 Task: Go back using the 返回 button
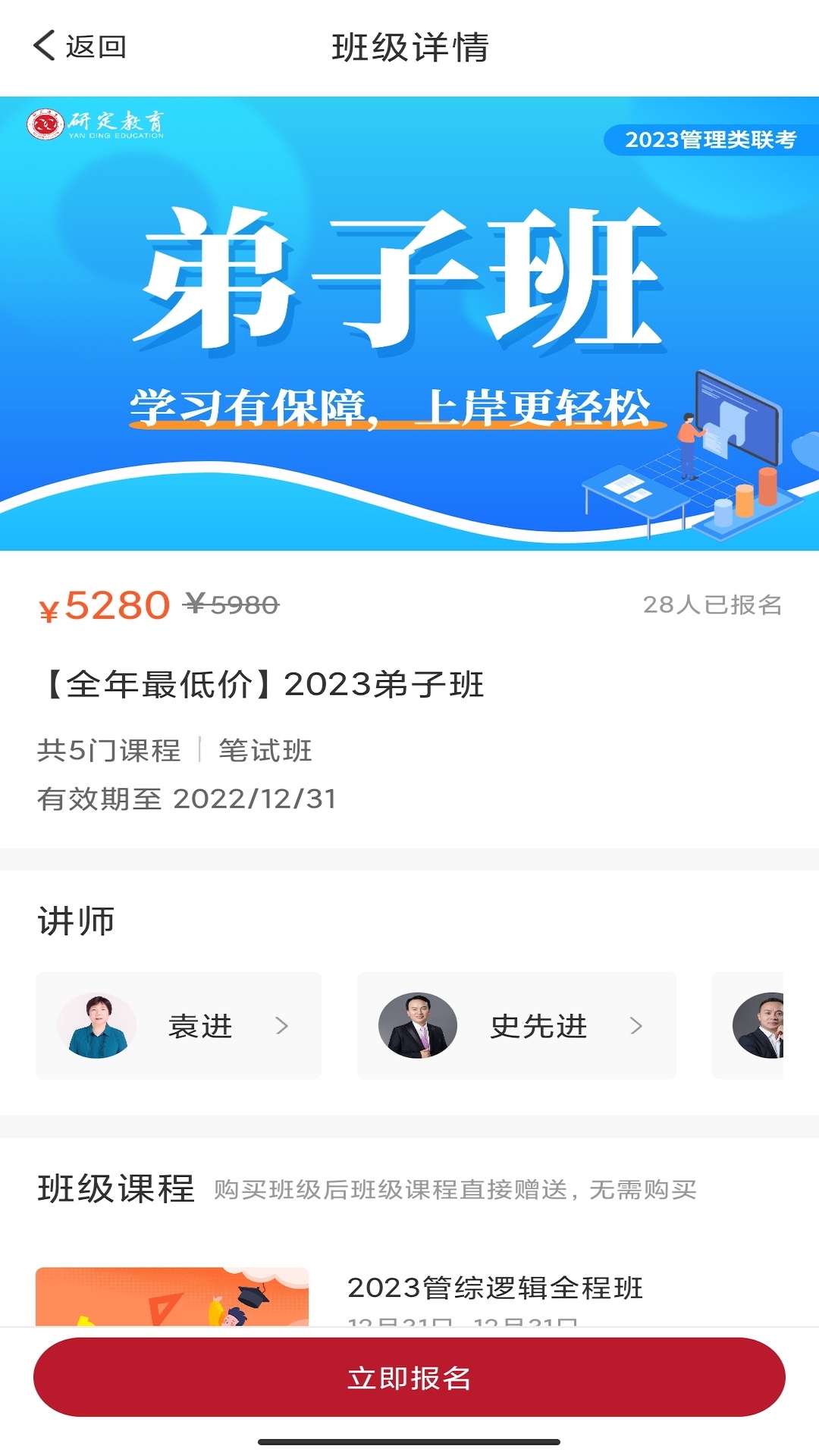click(80, 46)
